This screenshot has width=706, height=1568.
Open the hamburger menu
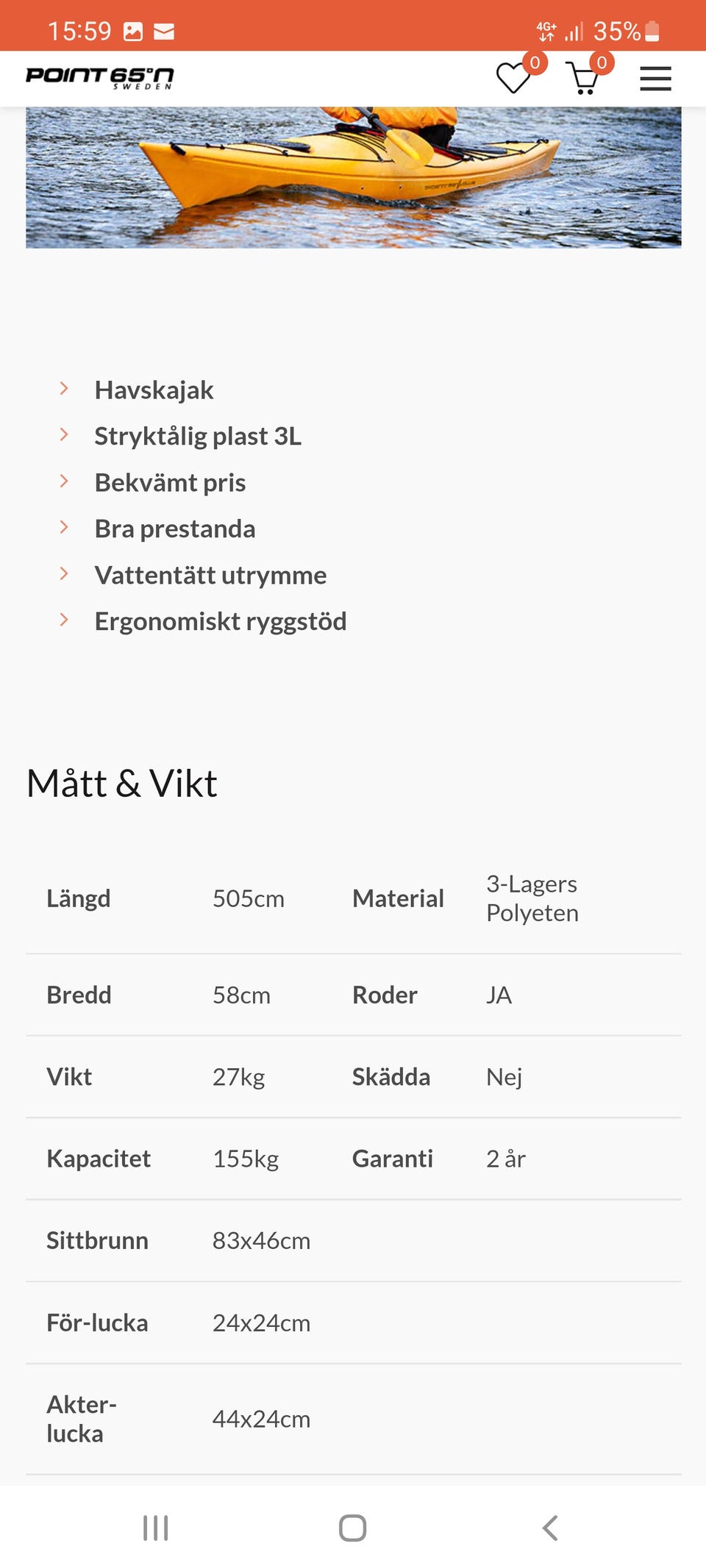(x=655, y=79)
